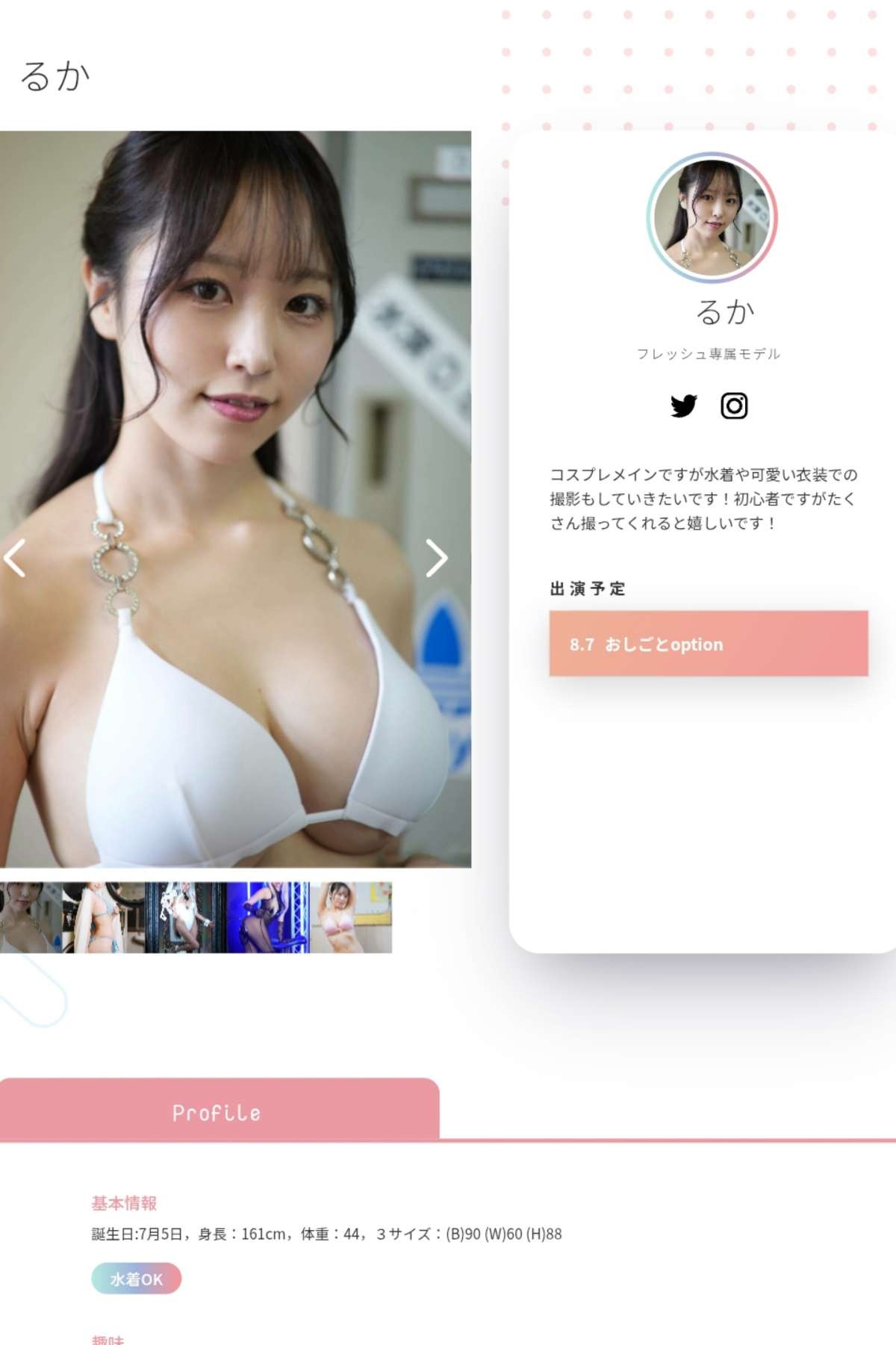
Task: Select the Profile tab
Action: (217, 1113)
